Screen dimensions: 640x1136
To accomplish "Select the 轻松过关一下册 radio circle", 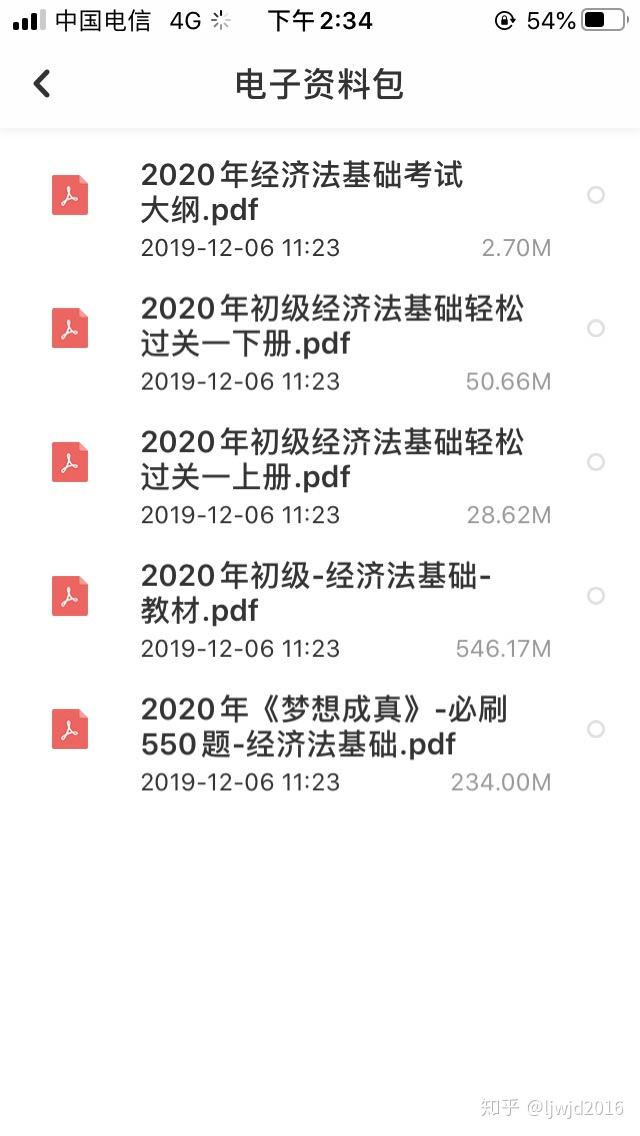I will click(x=596, y=328).
